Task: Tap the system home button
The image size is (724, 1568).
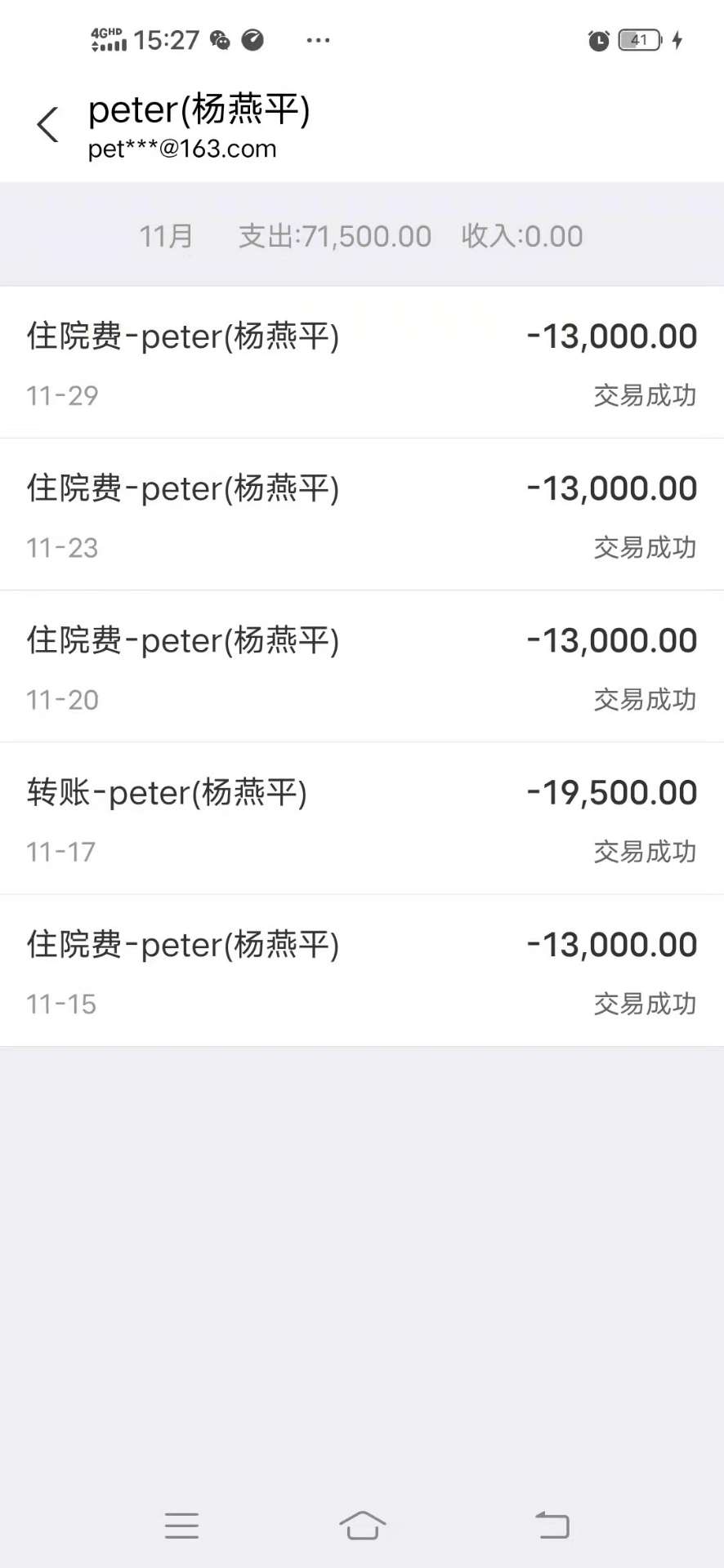Action: tap(362, 1525)
